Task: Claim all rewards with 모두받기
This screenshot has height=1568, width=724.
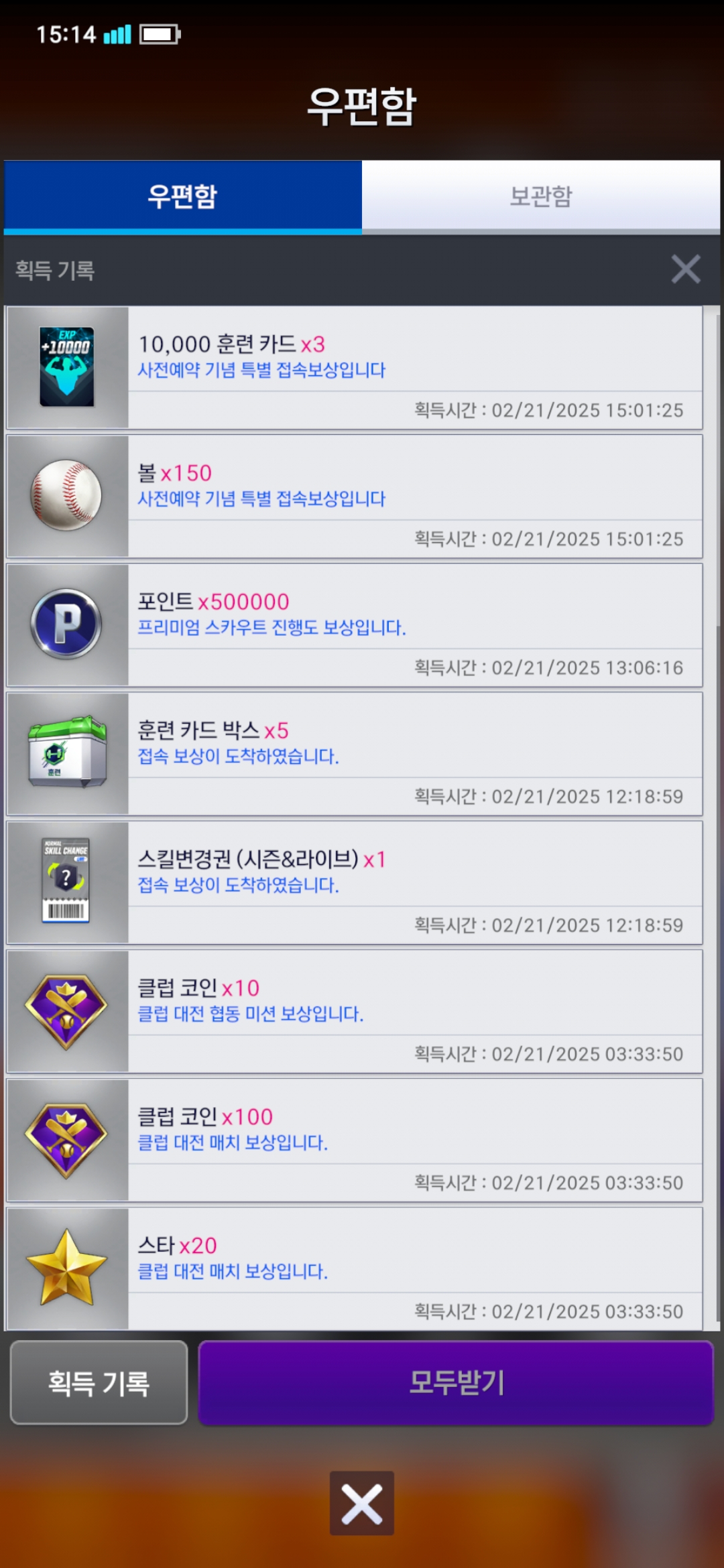Action: (x=456, y=1382)
